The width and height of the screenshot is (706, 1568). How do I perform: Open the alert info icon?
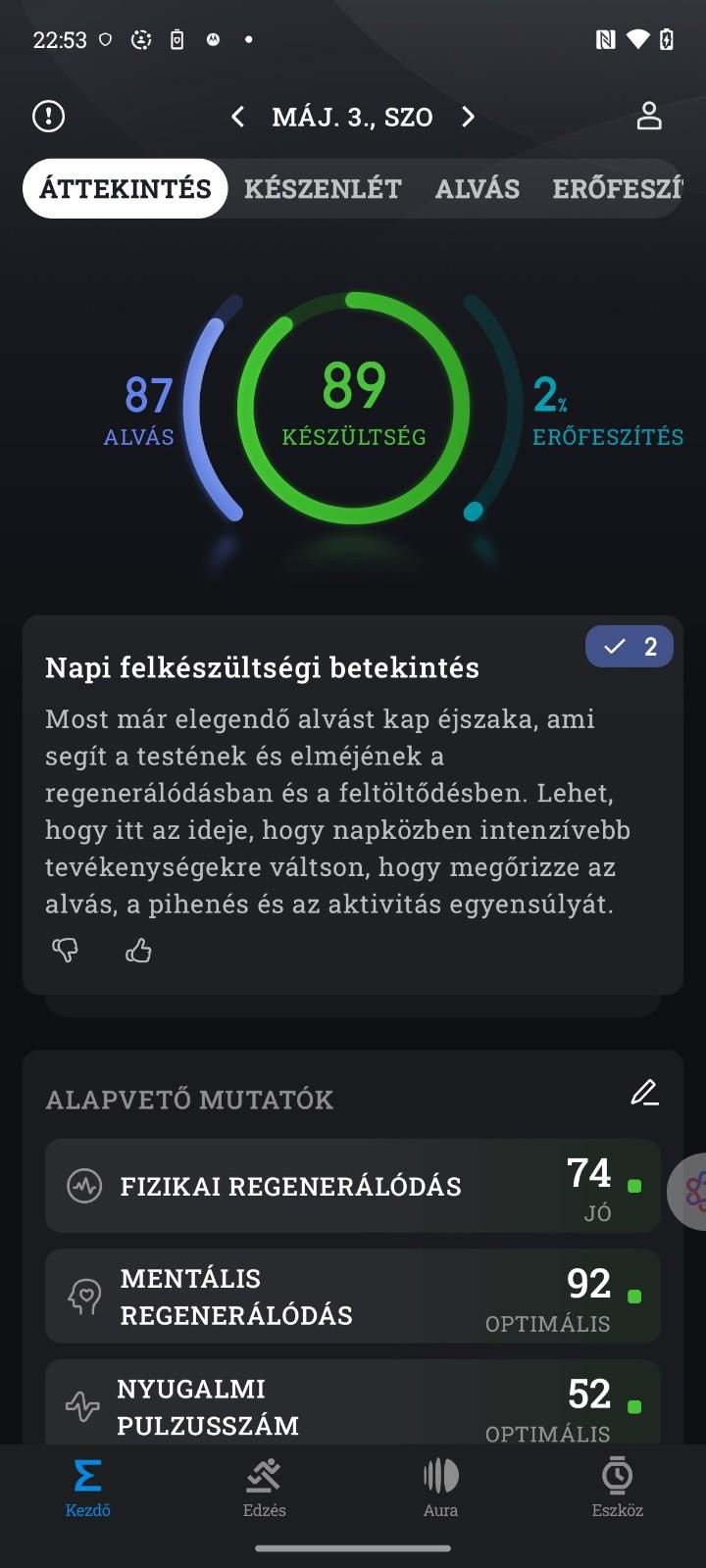48,117
